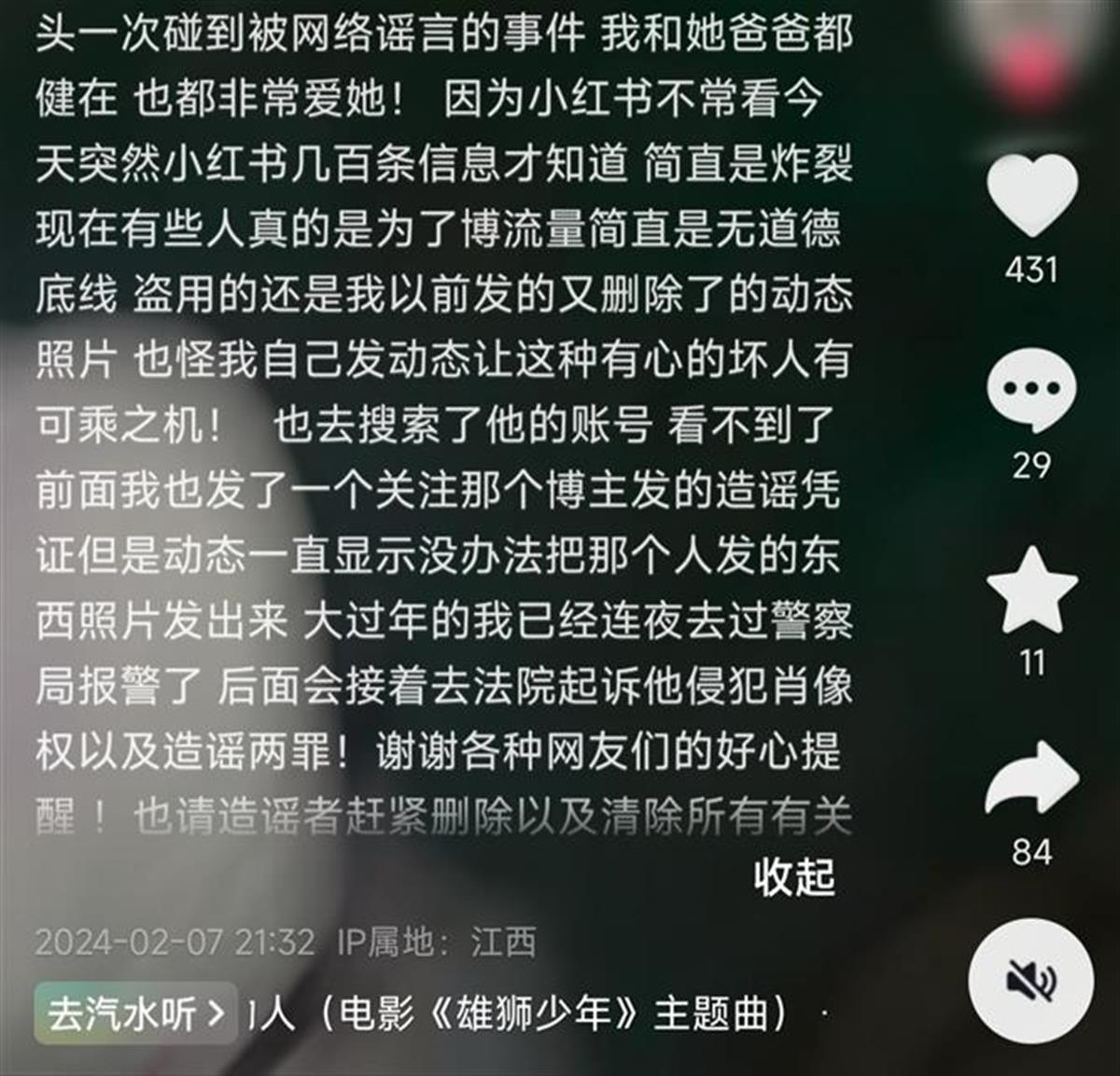Open 去汽水听 music link
The width and height of the screenshot is (1120, 1076).
pyautogui.click(x=136, y=1013)
